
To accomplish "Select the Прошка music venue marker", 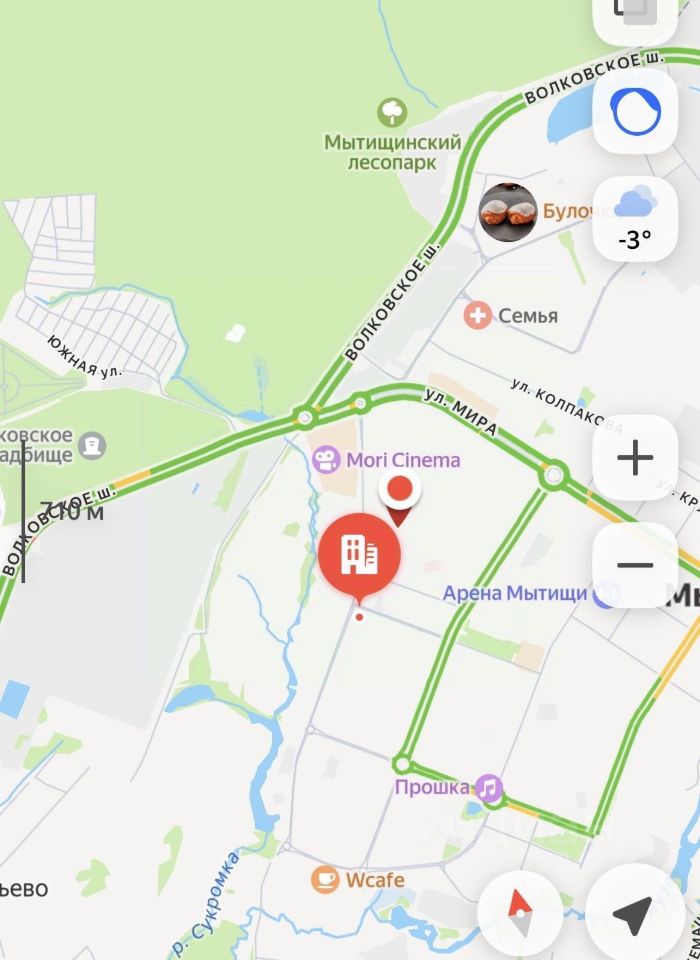I will click(x=488, y=788).
